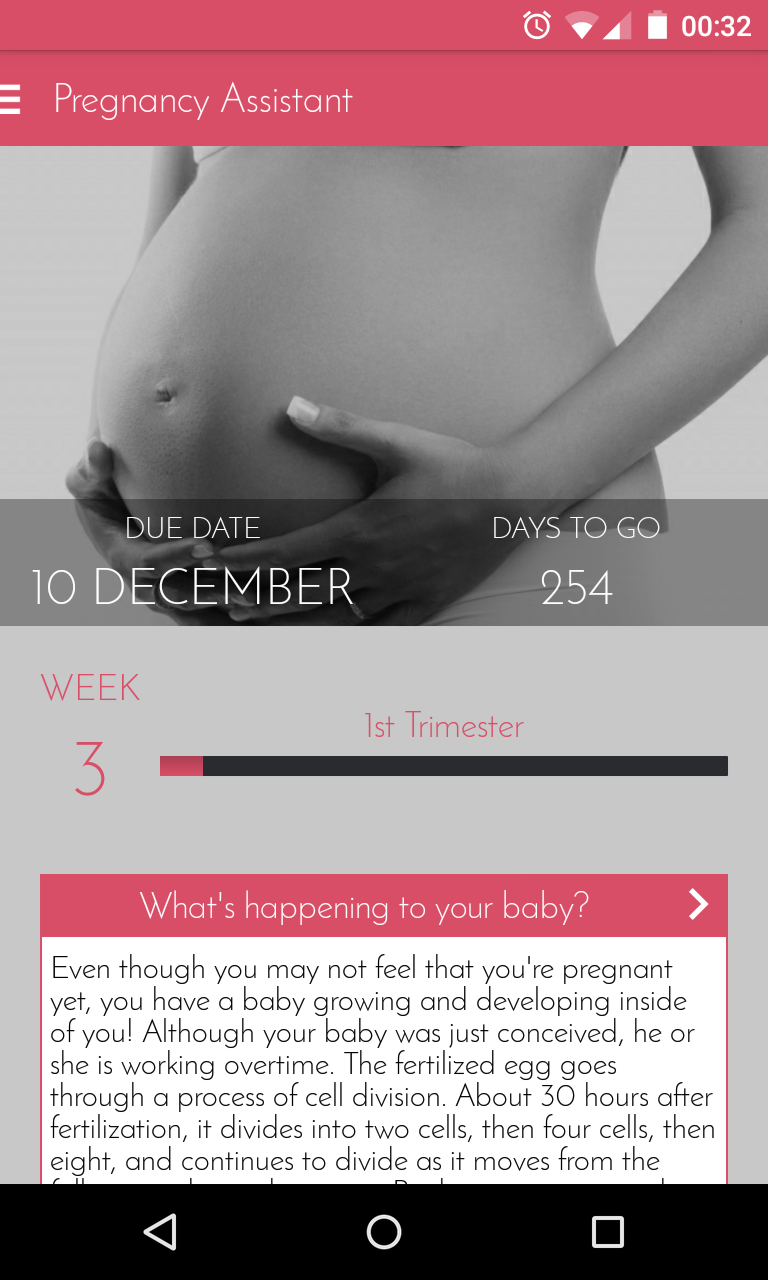Go to the home screen
Image resolution: width=768 pixels, height=1280 pixels.
point(384,1232)
